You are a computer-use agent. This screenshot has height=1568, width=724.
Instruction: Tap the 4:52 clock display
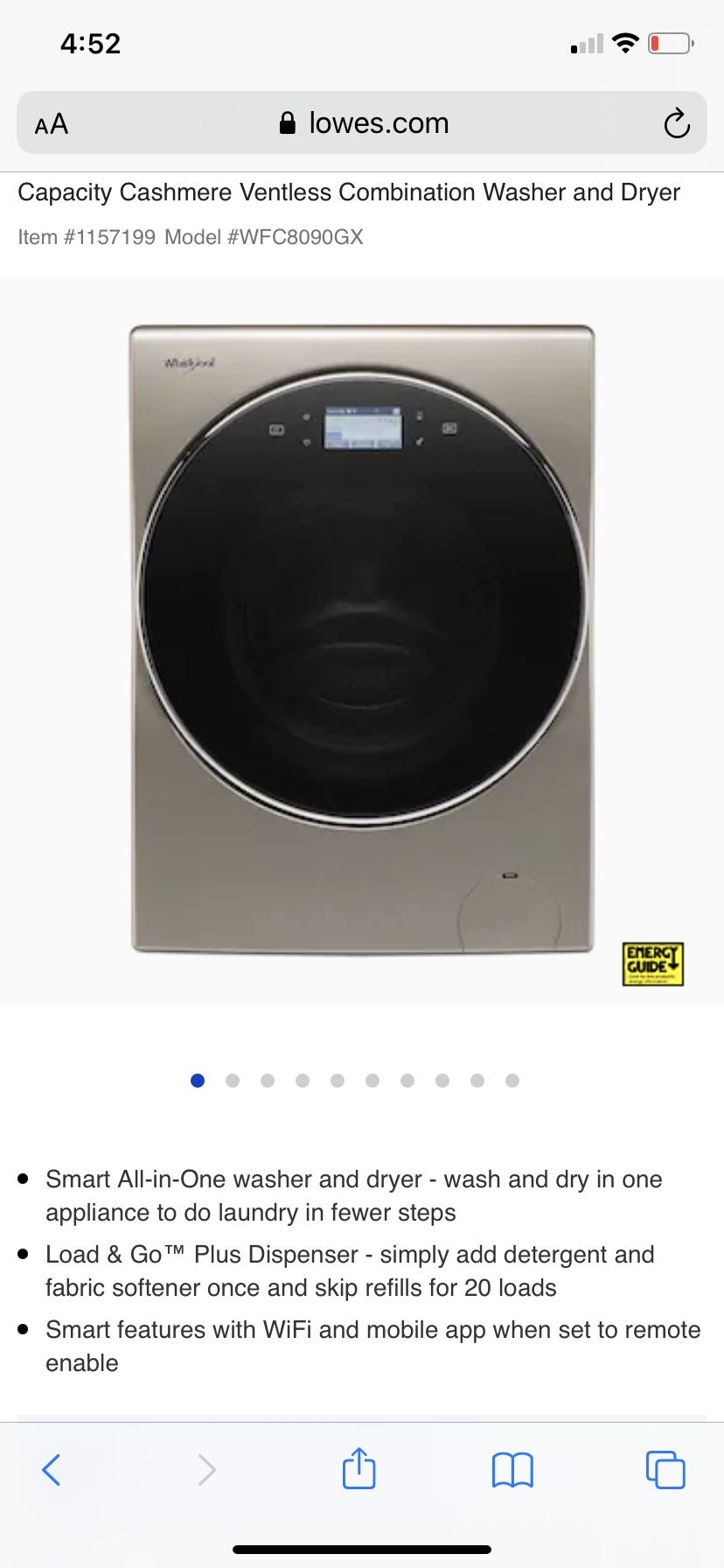coord(90,43)
